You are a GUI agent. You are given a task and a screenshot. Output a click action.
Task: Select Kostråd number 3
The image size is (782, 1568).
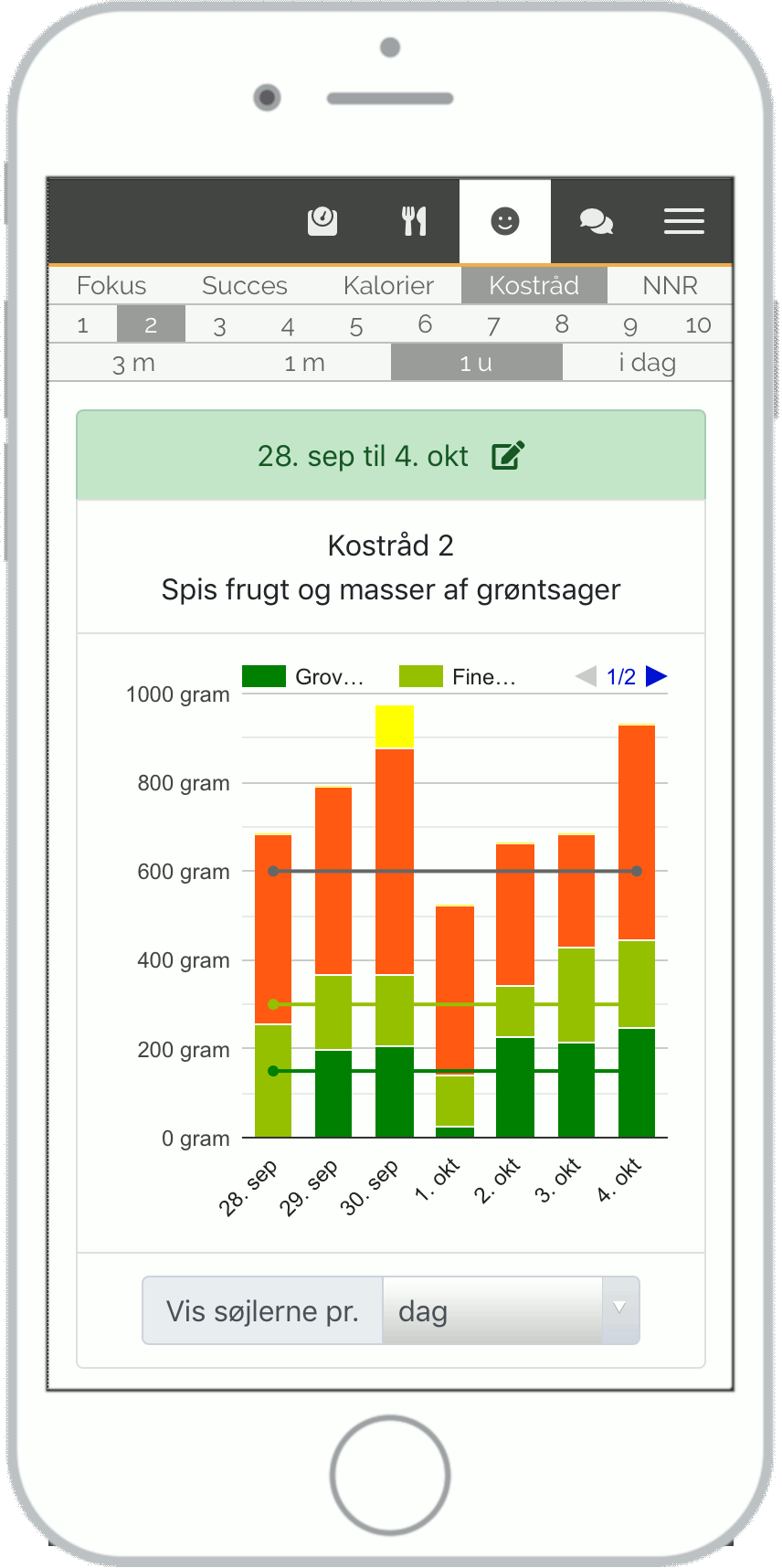coord(219,325)
